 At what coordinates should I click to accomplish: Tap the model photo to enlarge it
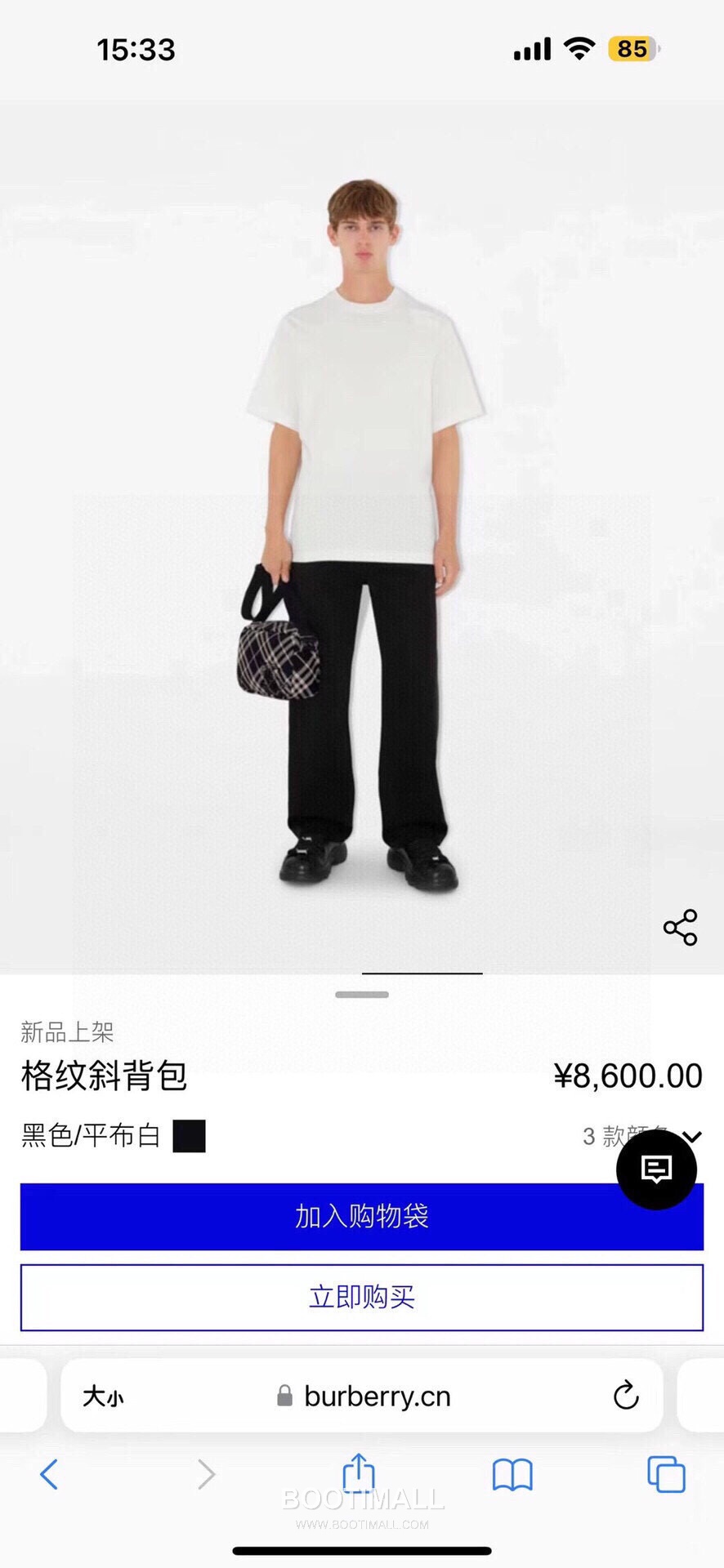[362, 531]
